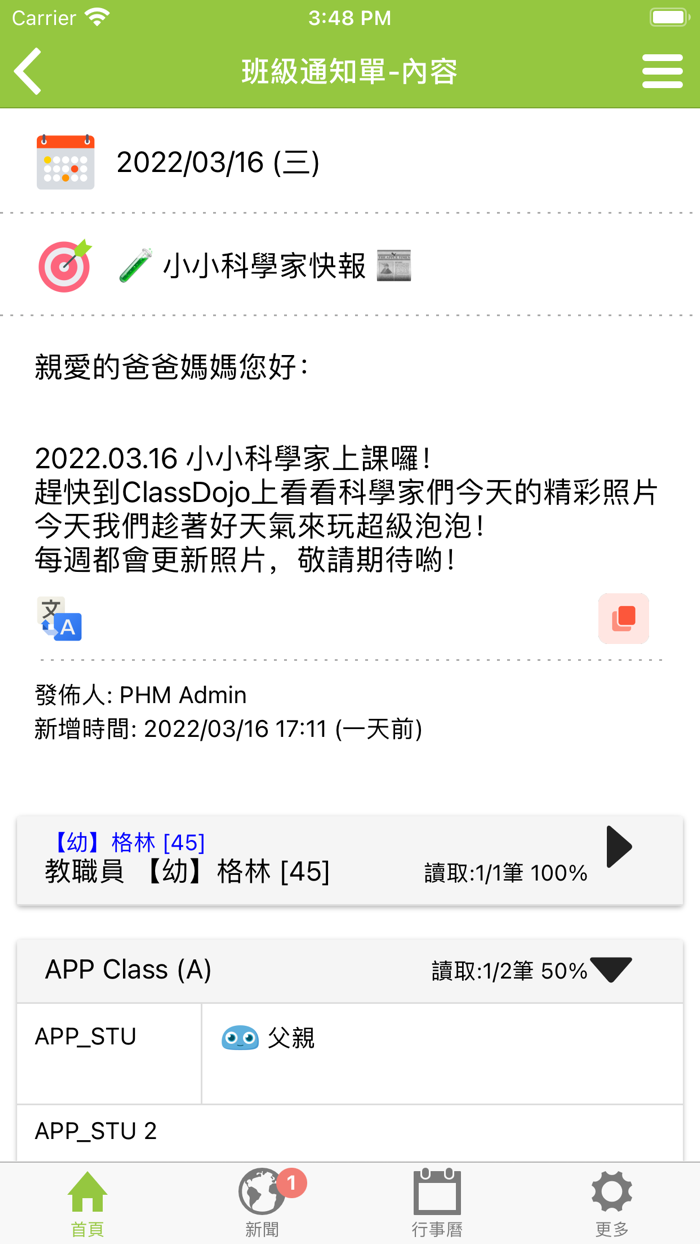Switch to the 行事曆 tab
Image resolution: width=700 pixels, height=1244 pixels.
tap(437, 1203)
